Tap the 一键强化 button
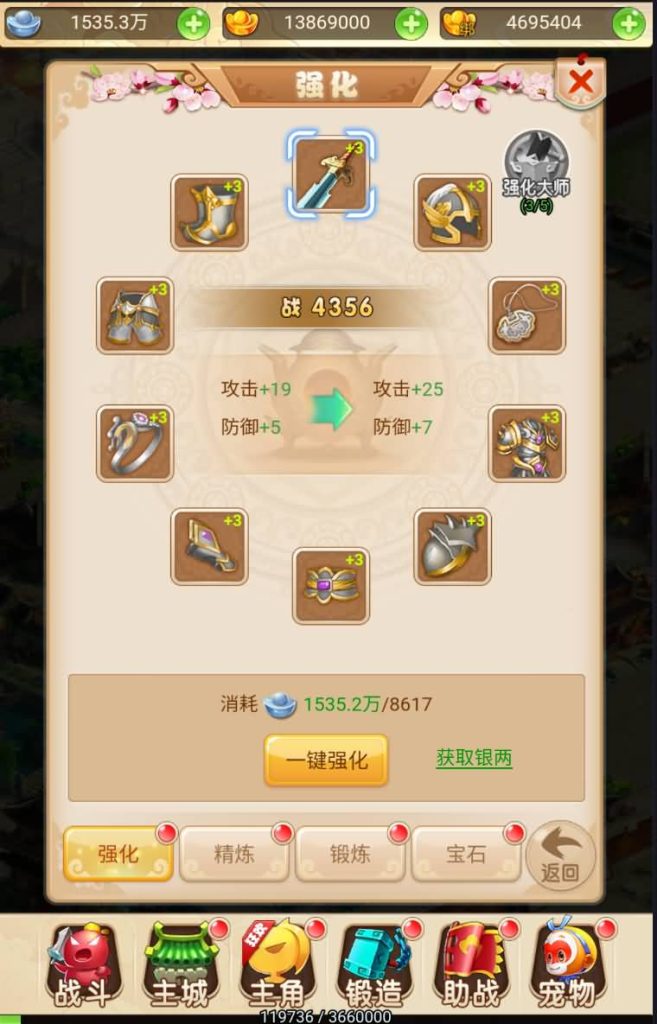The image size is (657, 1024). coord(326,761)
